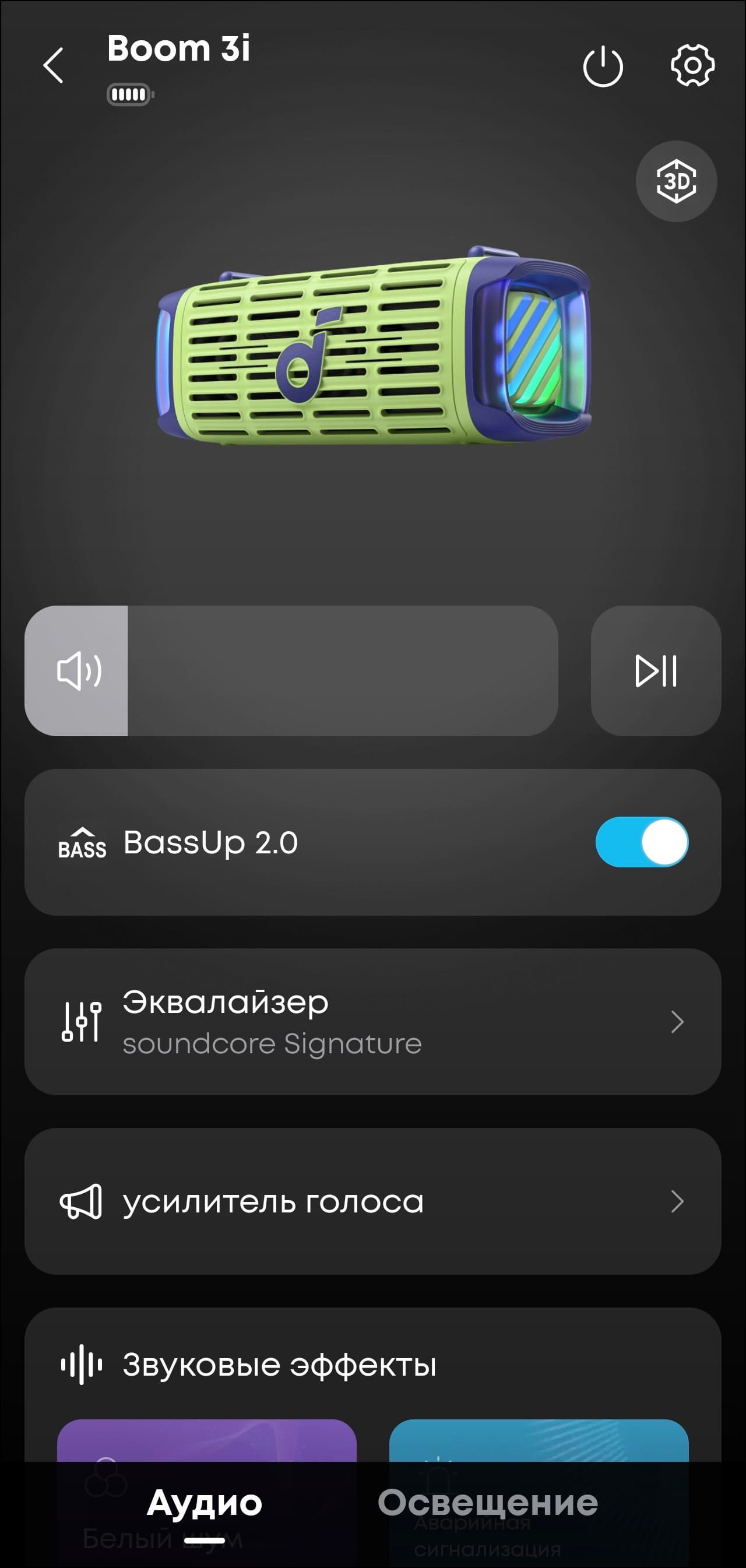The width and height of the screenshot is (746, 1568).
Task: Tap the volume slider bar
Action: pos(291,671)
